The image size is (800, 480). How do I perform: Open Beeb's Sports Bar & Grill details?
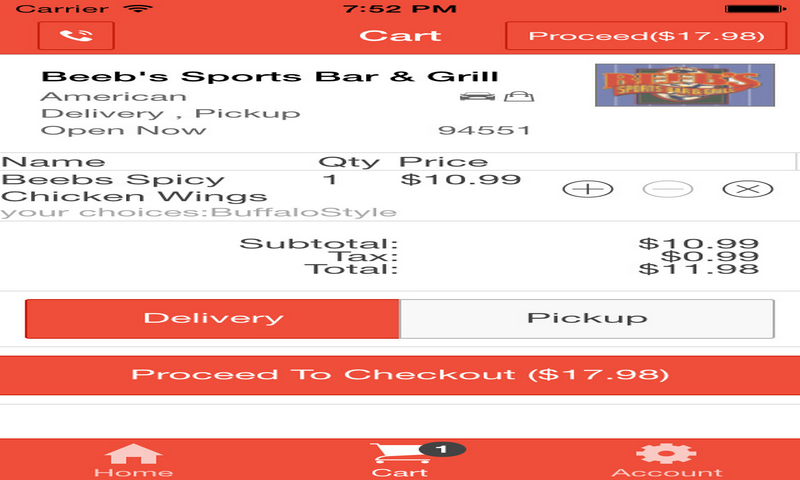pos(270,78)
